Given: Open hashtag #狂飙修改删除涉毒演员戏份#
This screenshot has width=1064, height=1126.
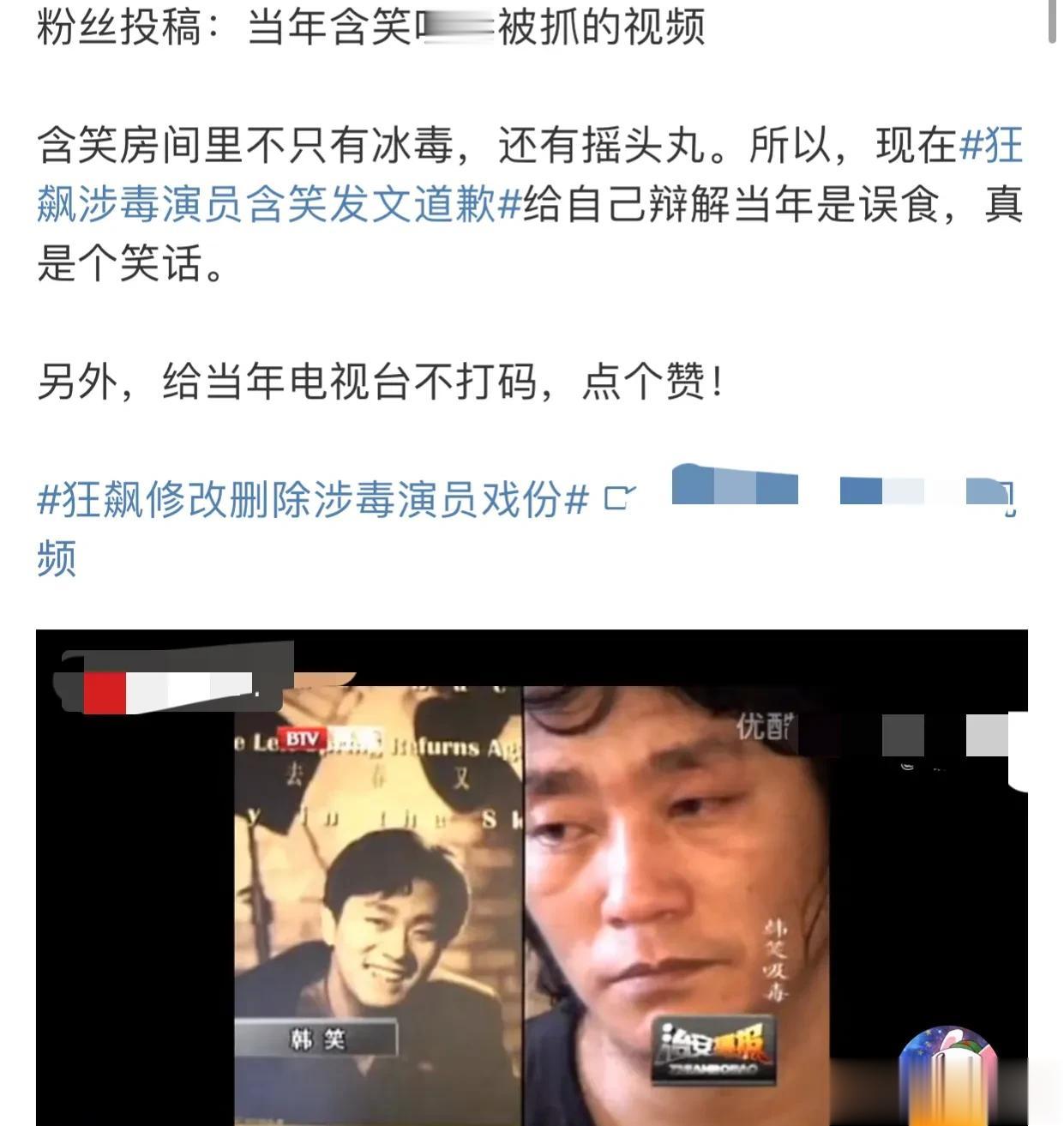Looking at the screenshot, I should [313, 499].
